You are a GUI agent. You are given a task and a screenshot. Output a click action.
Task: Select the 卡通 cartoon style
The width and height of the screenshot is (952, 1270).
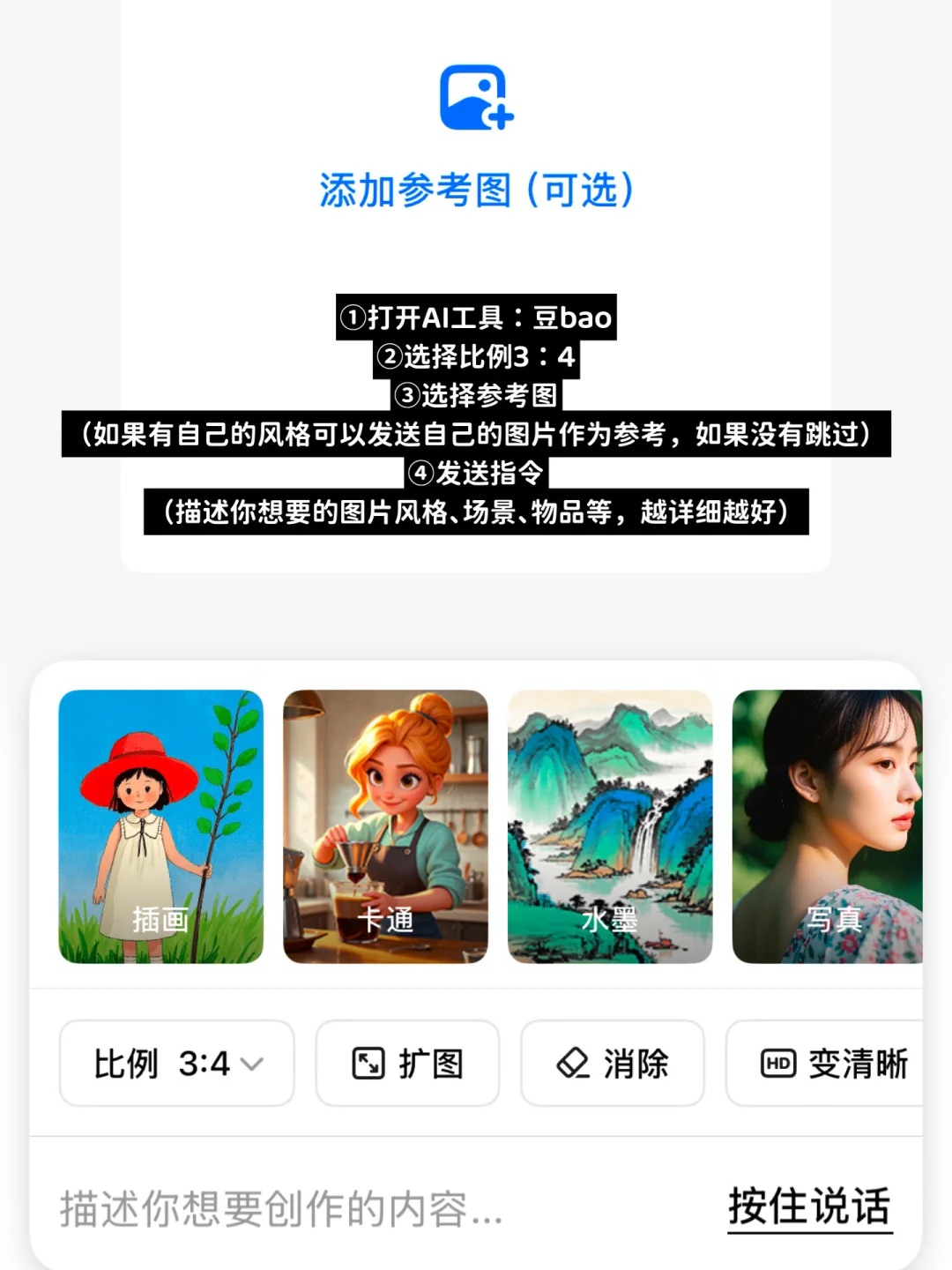click(x=385, y=826)
